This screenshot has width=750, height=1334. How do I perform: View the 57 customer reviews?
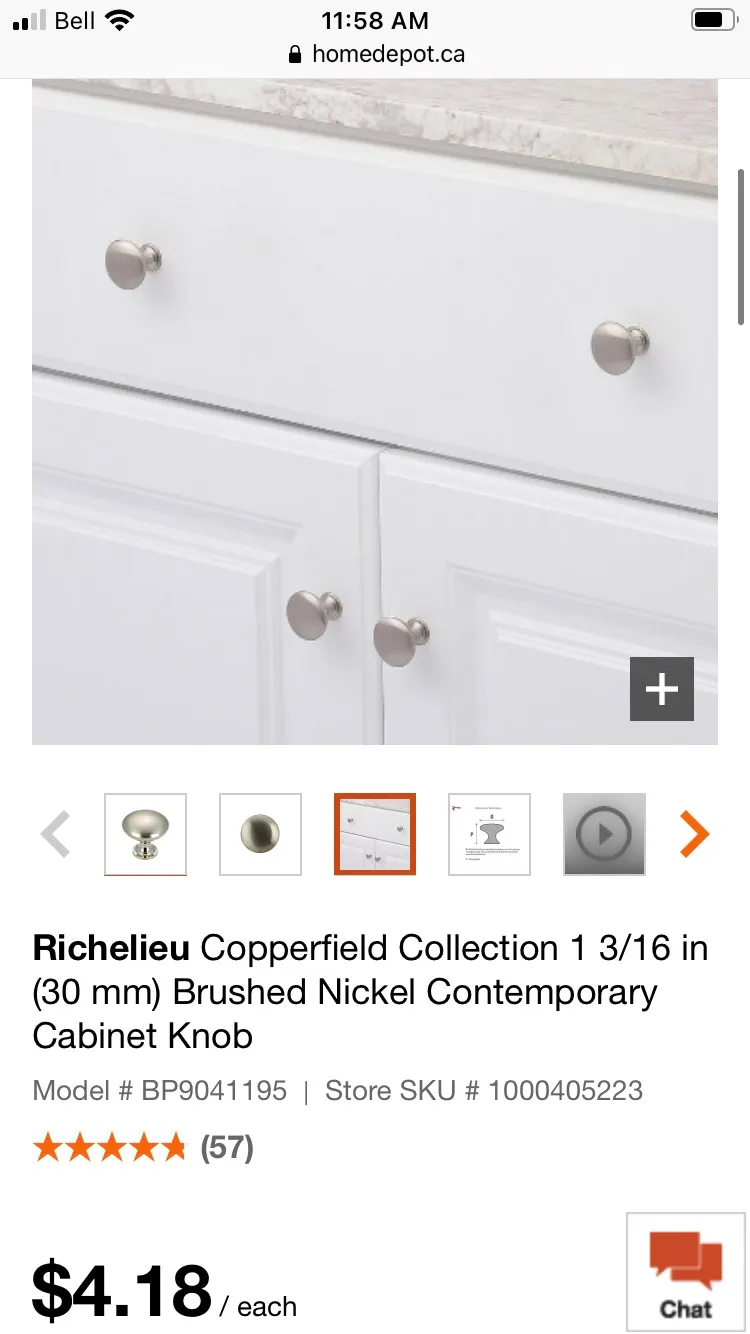[227, 1147]
